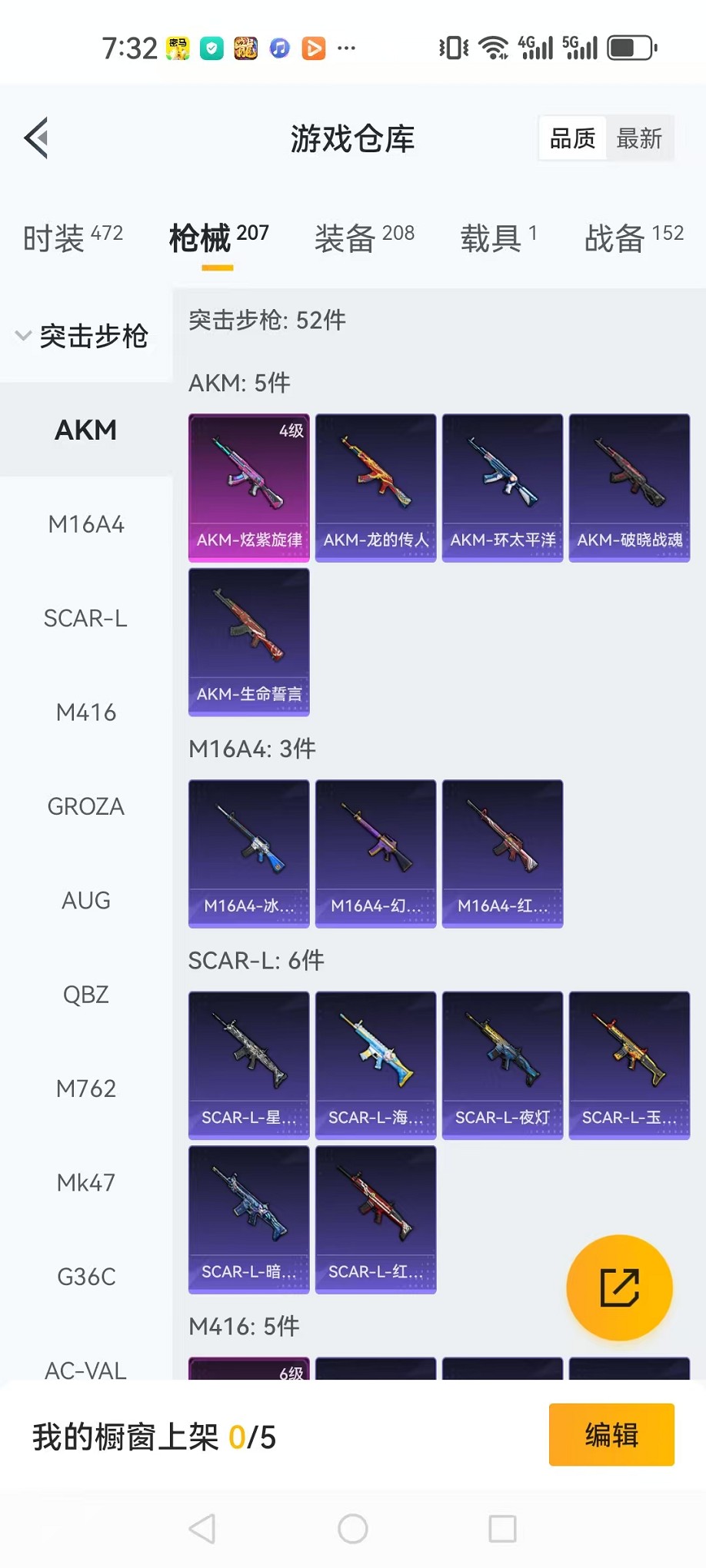Tap the 编辑 button
Image resolution: width=706 pixels, height=1568 pixels.
(611, 1434)
